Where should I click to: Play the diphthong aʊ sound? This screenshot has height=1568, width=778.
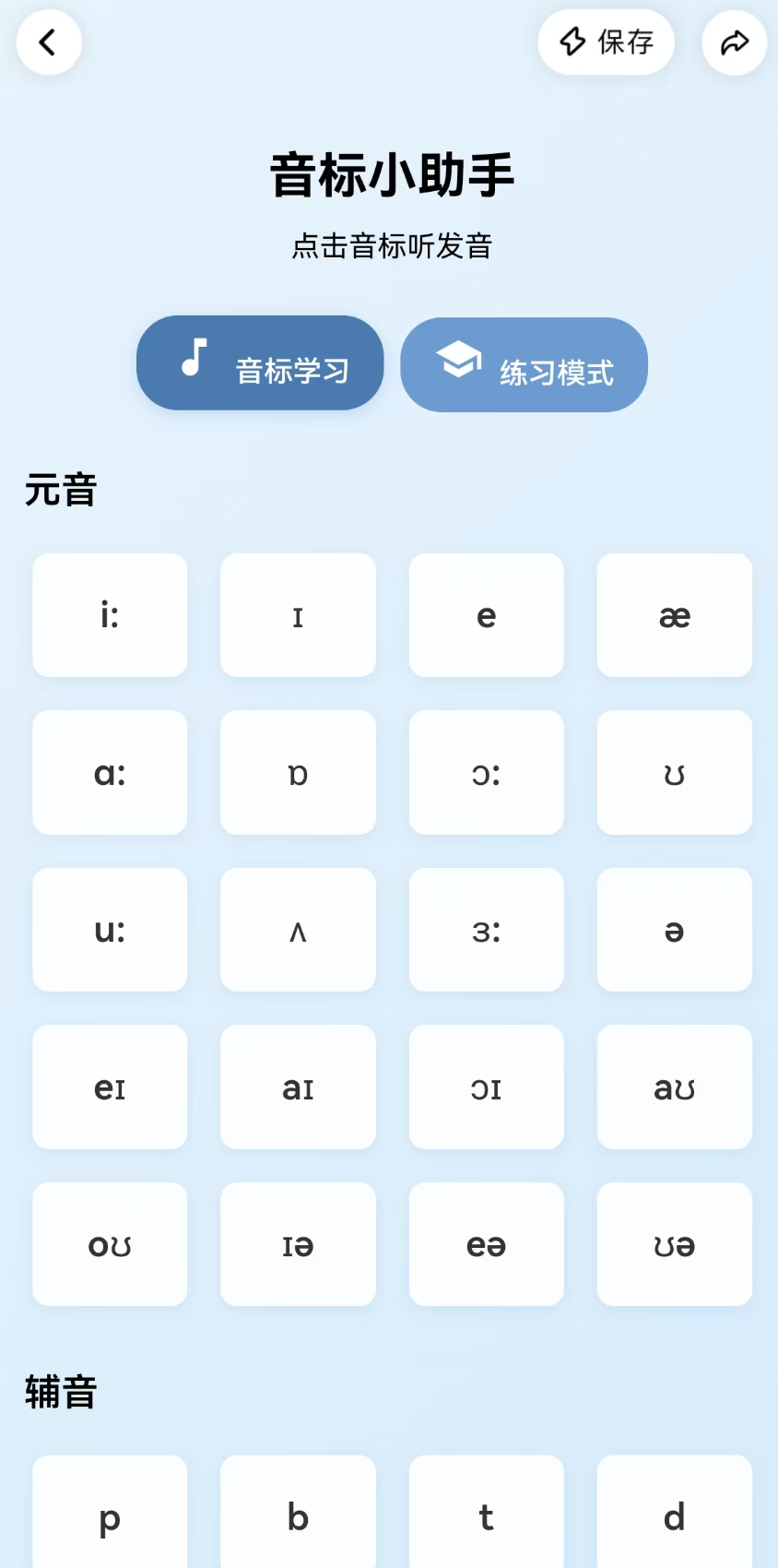tap(674, 1087)
